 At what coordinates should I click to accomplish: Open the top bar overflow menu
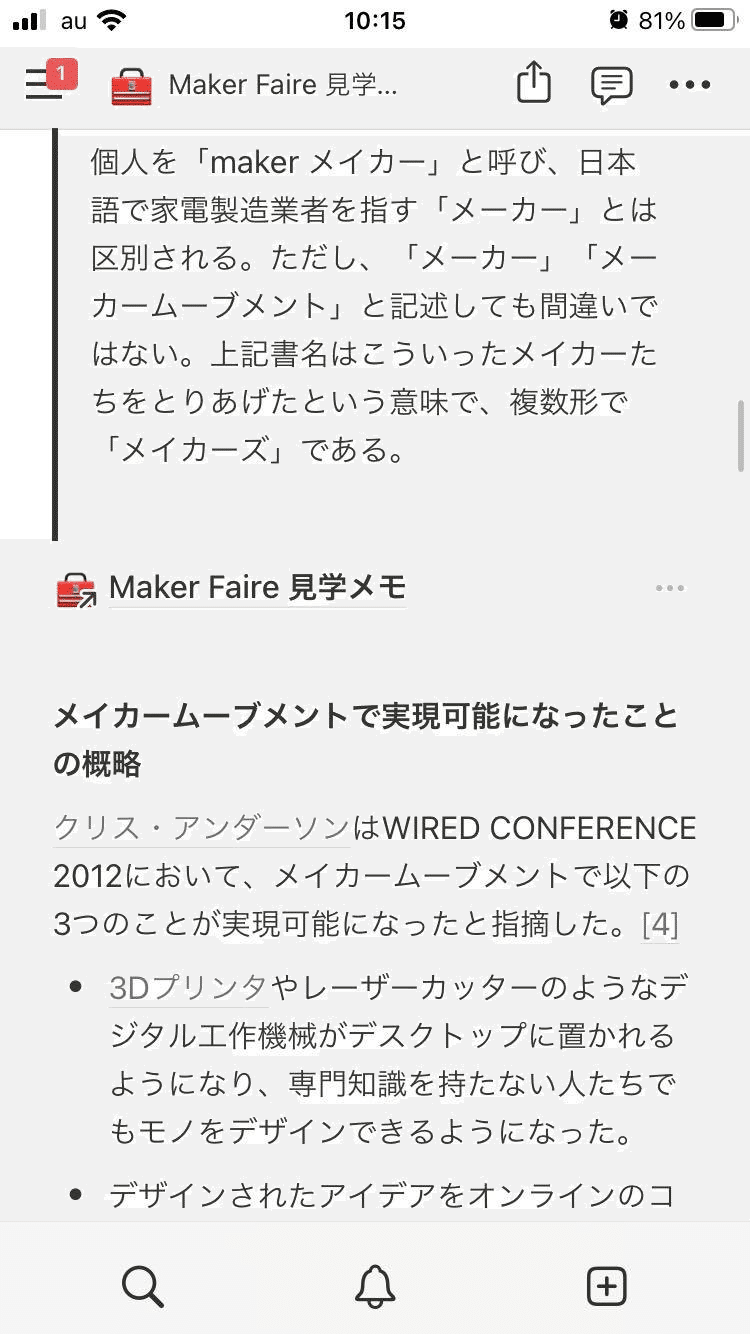(690, 85)
